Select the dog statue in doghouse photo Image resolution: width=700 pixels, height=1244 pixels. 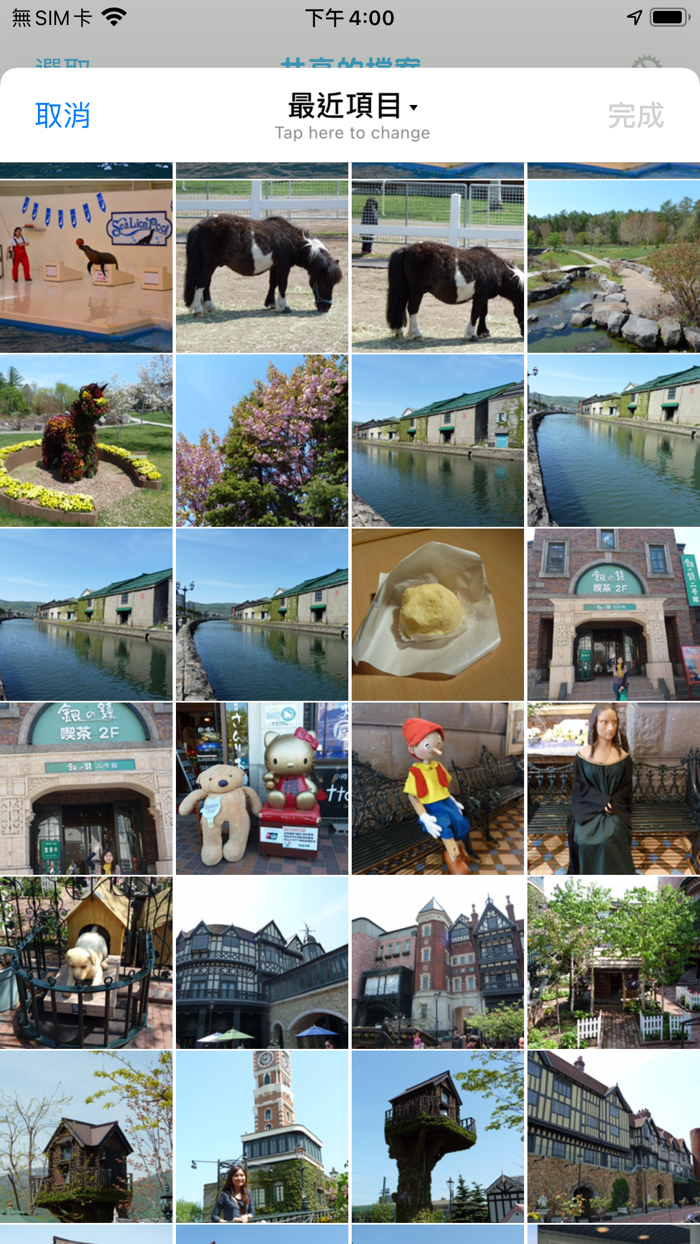coord(86,962)
